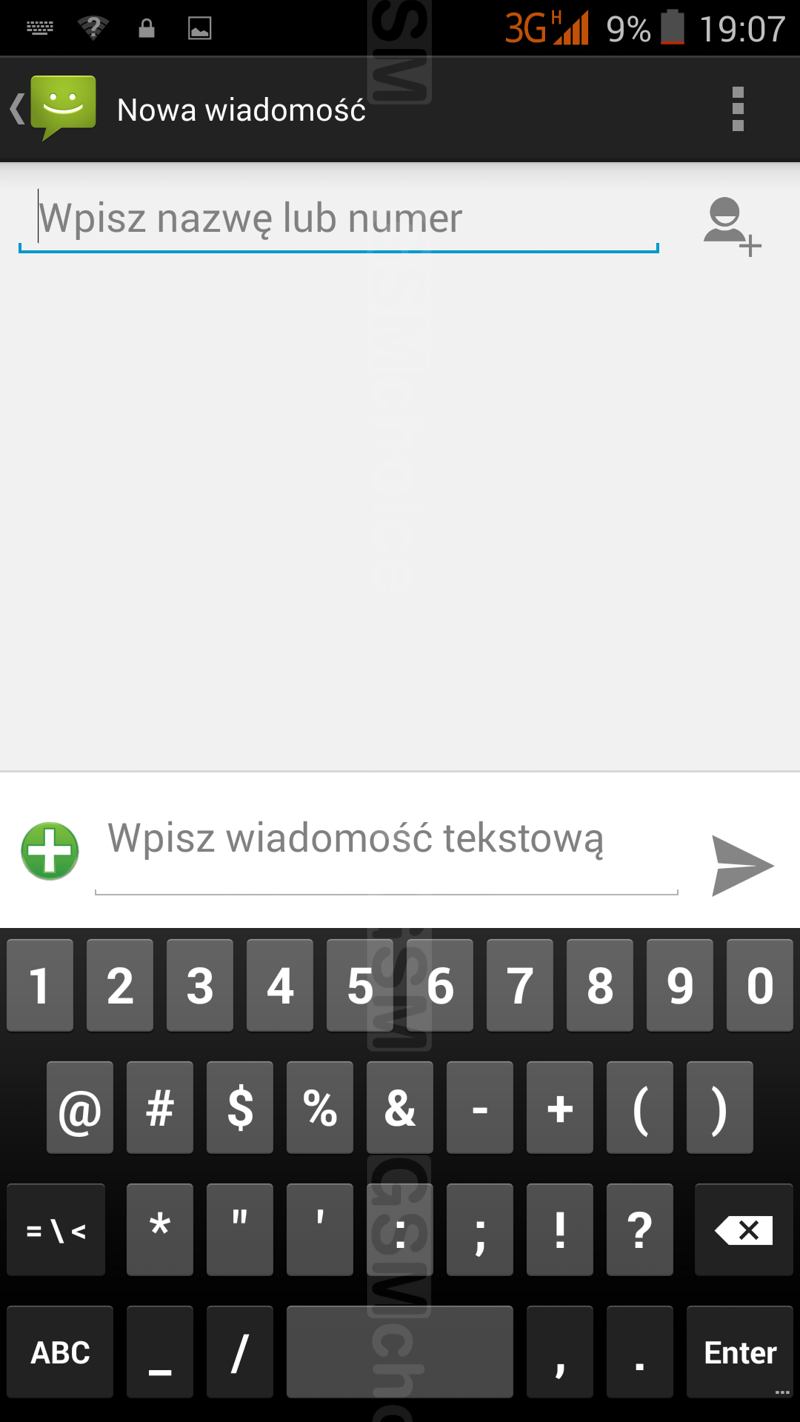This screenshot has width=800, height=1422.
Task: Open the overflow menu
Action: point(738,109)
